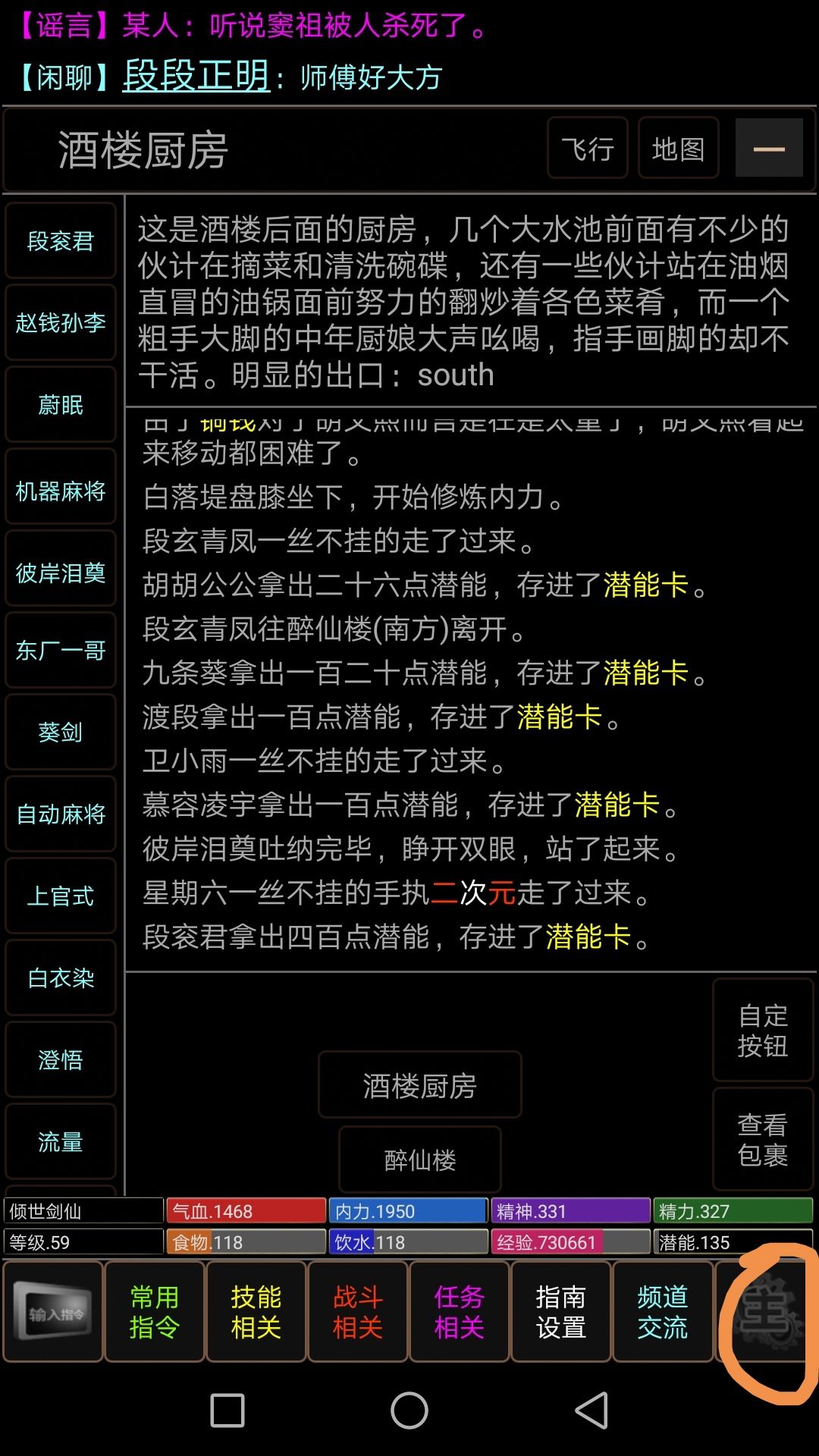Screen dimensions: 819x1456
Task: Select player 段袞君 in the sidebar
Action: (60, 240)
